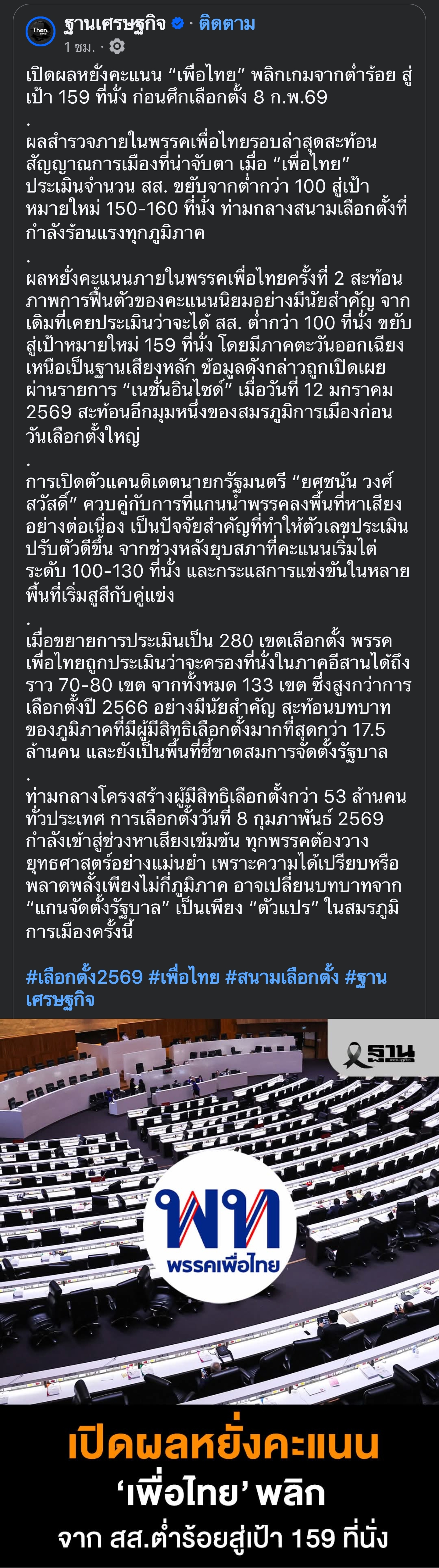The image size is (439, 1568).
Task: Open the ฐานเศรษฐกิจ page name
Action: (x=114, y=24)
